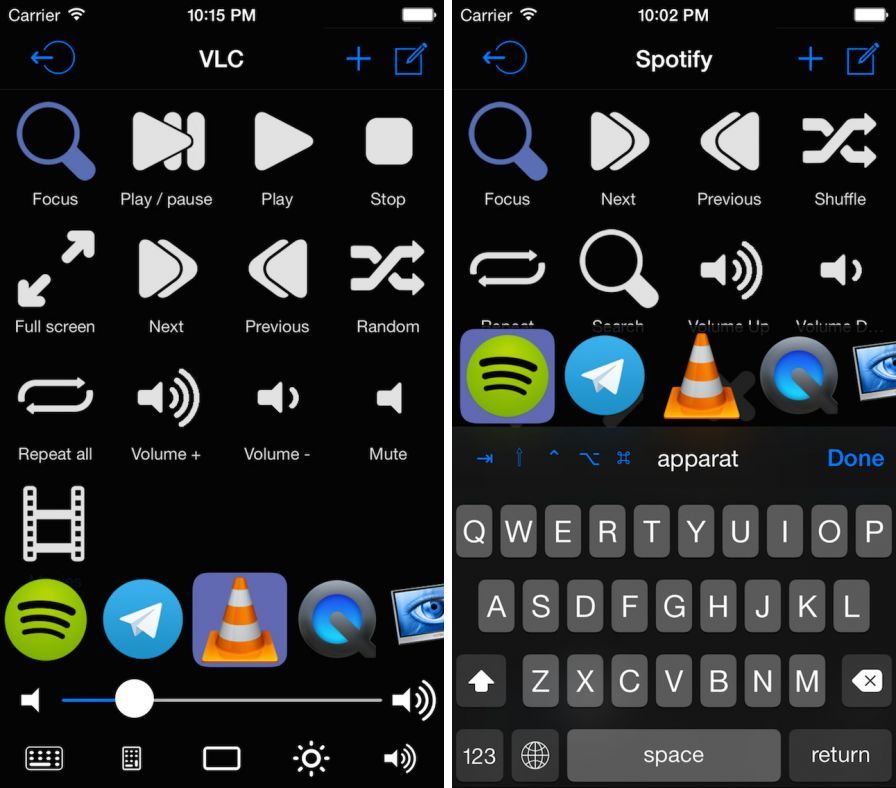Open the numeric keypad icon in bottom toolbar
Viewport: 896px width, 788px height.
pos(132,759)
